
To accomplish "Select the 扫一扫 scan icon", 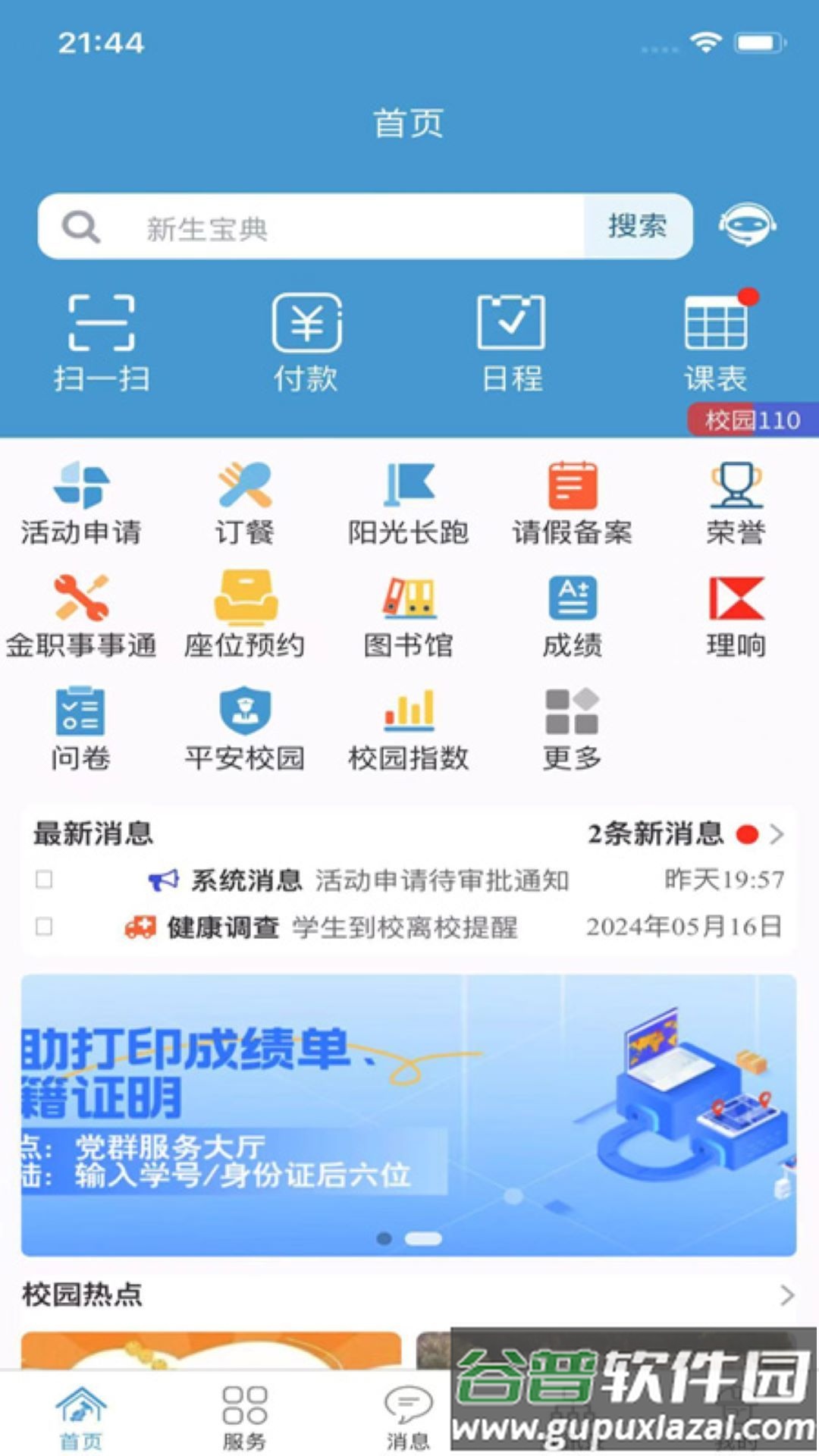I will click(102, 334).
